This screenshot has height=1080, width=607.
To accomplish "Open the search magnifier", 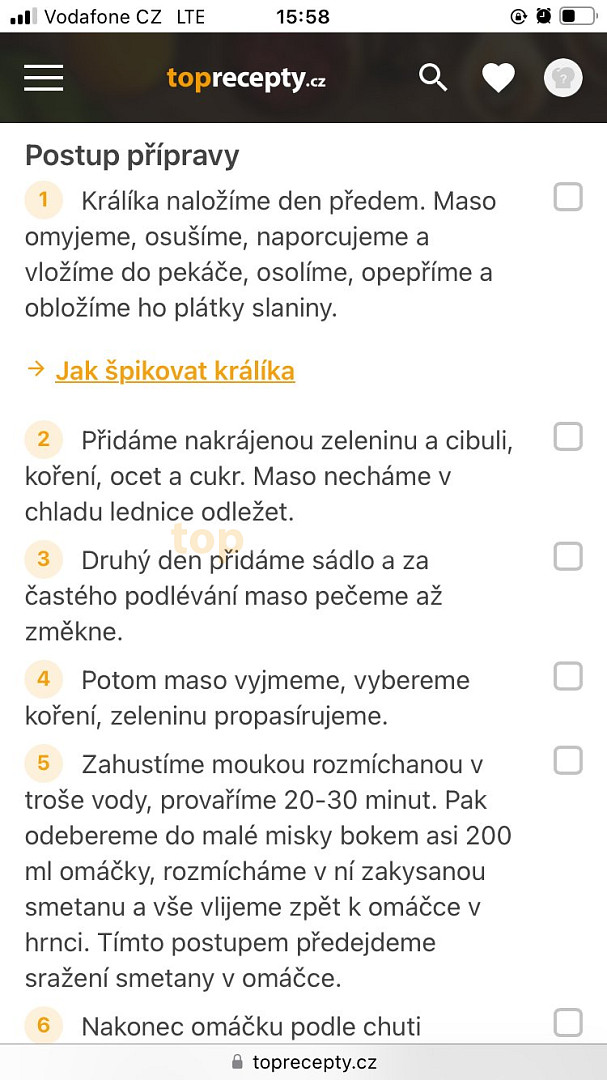I will tap(433, 78).
